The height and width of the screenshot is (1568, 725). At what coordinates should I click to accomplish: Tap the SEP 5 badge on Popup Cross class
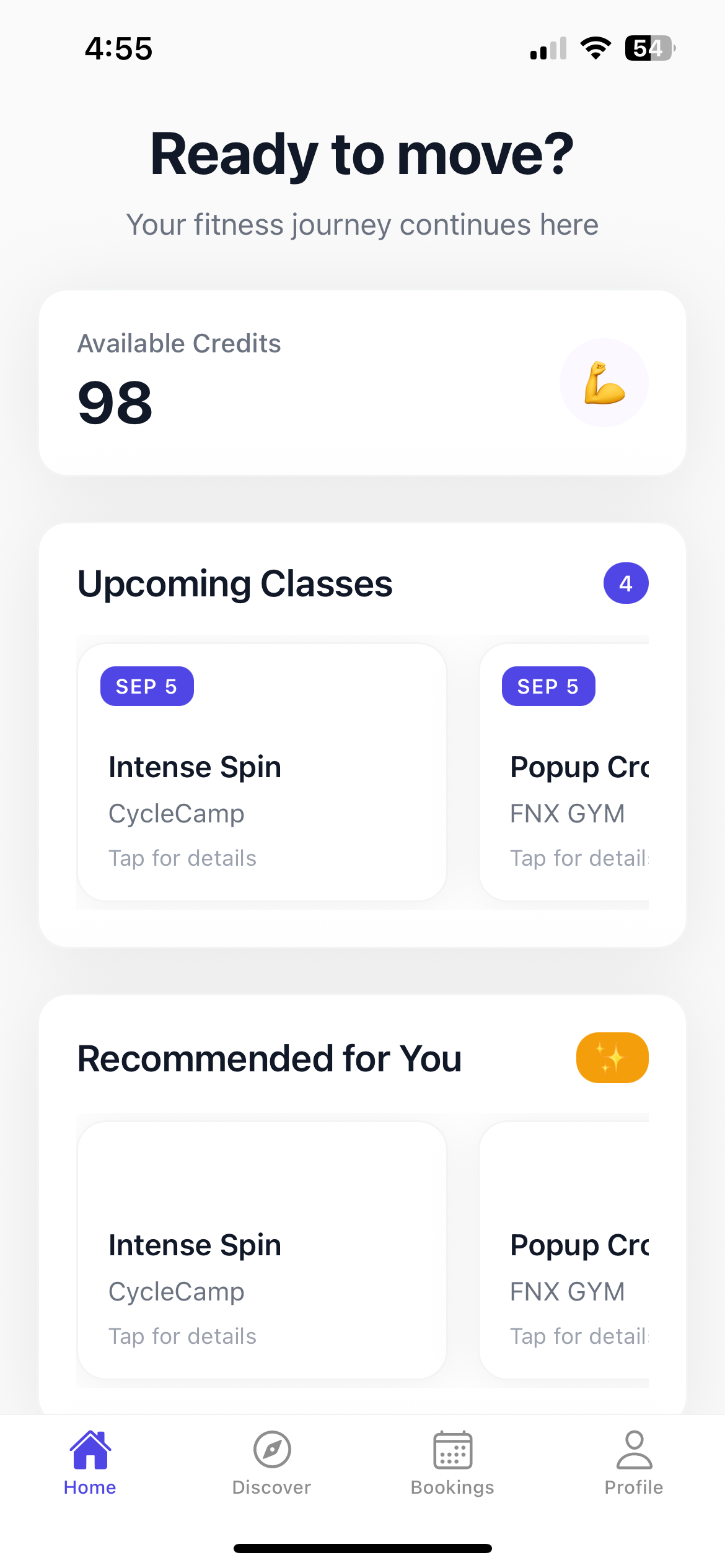point(548,686)
